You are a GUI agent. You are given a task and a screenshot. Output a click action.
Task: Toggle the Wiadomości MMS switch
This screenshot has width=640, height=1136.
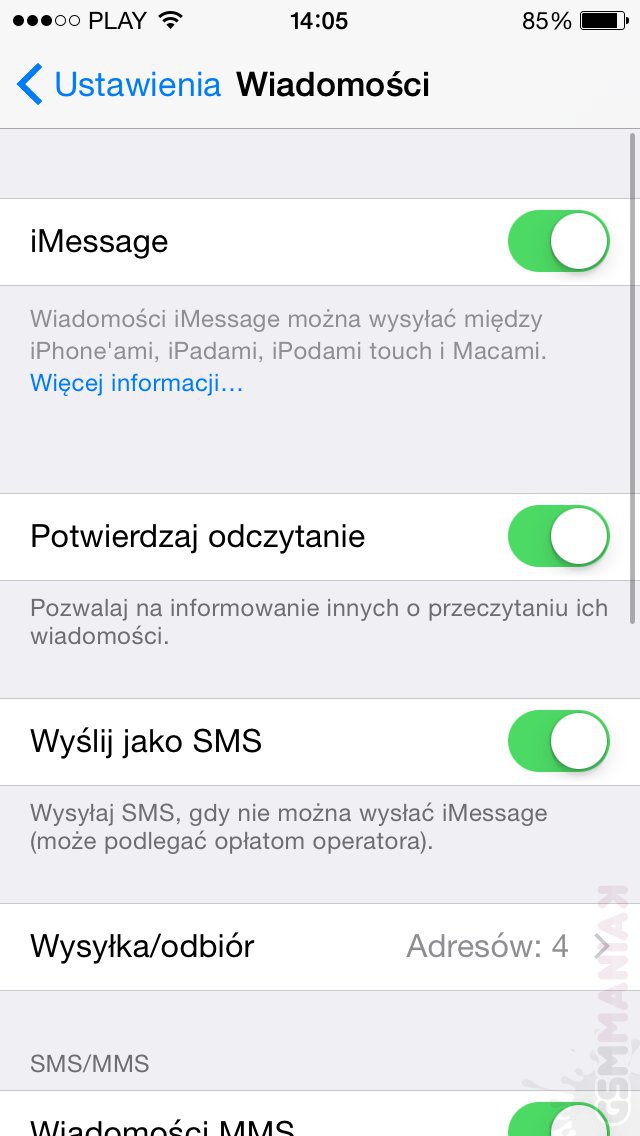[558, 1122]
